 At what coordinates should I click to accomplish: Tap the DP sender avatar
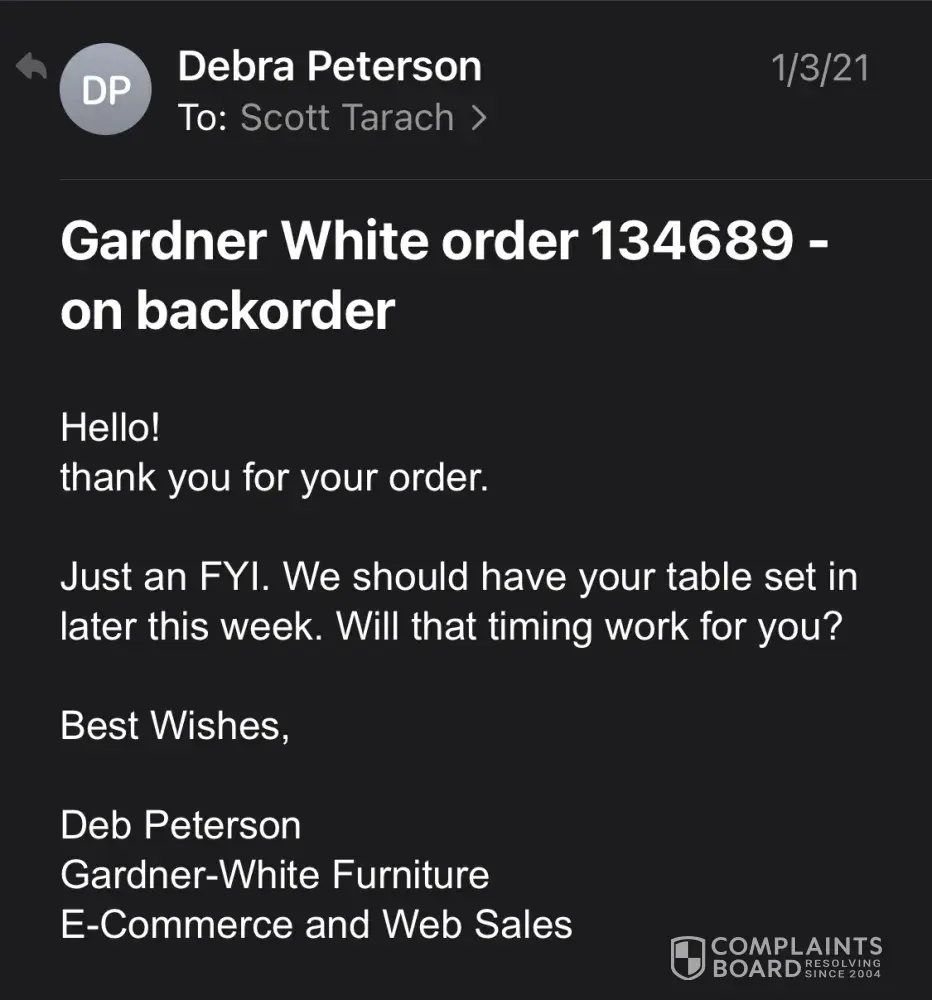pos(105,90)
